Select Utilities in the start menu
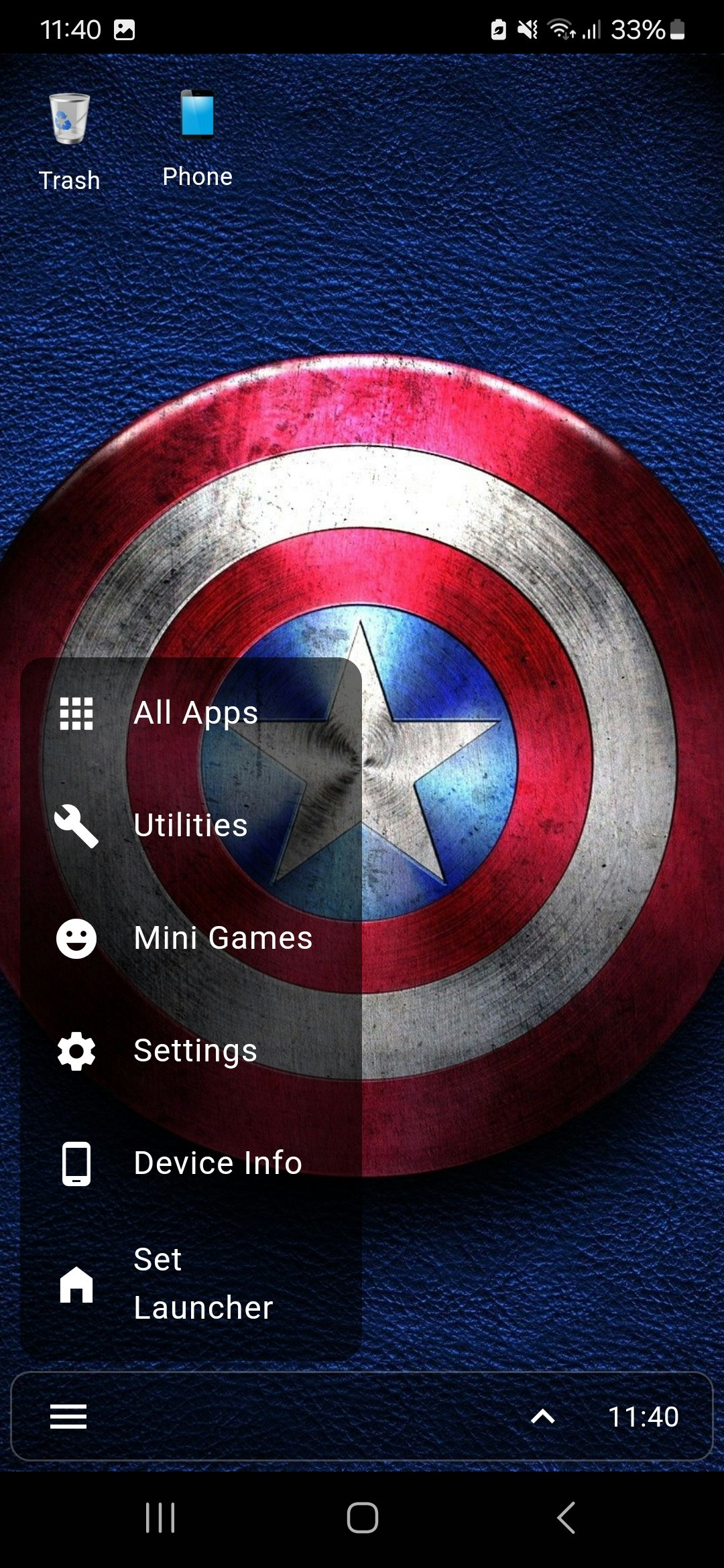 [x=190, y=826]
